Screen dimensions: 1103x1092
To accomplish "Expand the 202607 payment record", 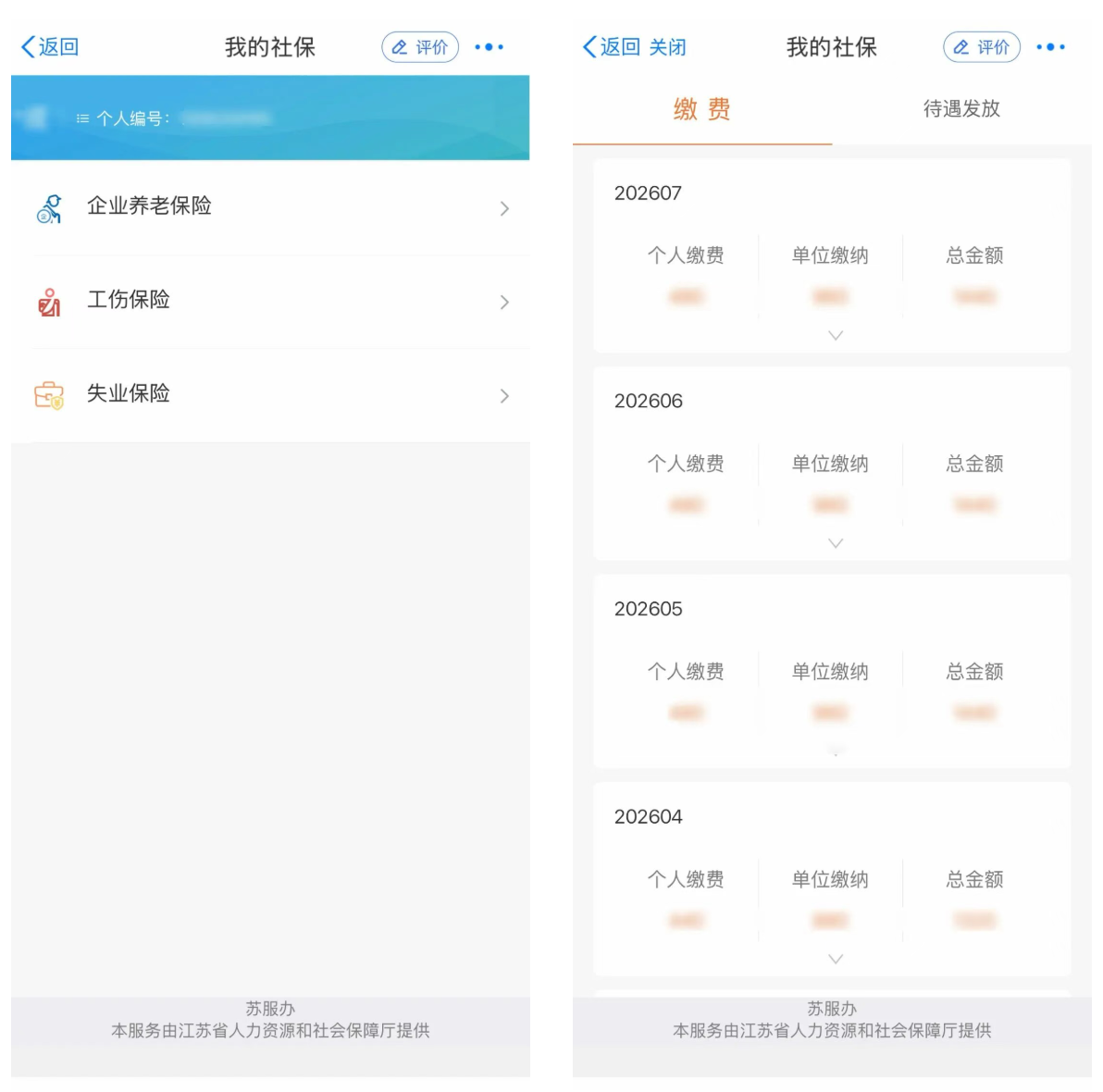I will click(x=835, y=336).
